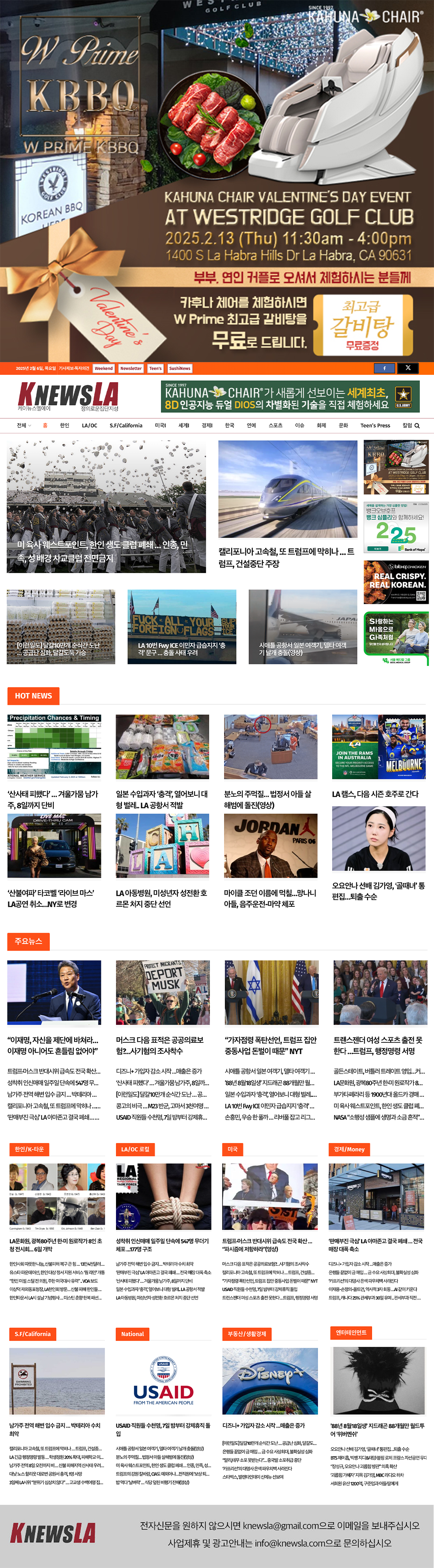Open the KnewsLA X page
Viewport: 434px width, 1568px height.
pos(408,368)
